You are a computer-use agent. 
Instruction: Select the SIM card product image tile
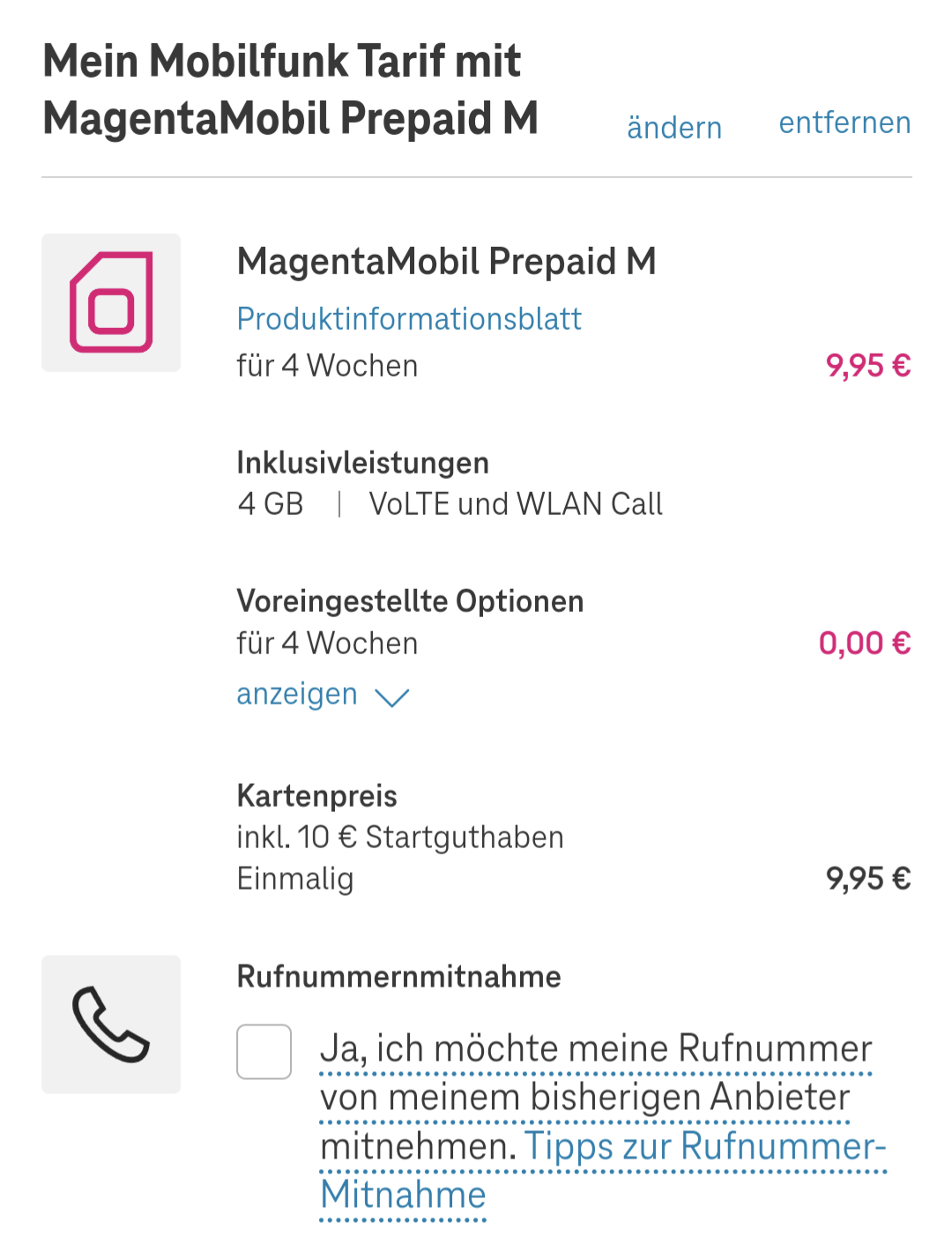click(110, 301)
